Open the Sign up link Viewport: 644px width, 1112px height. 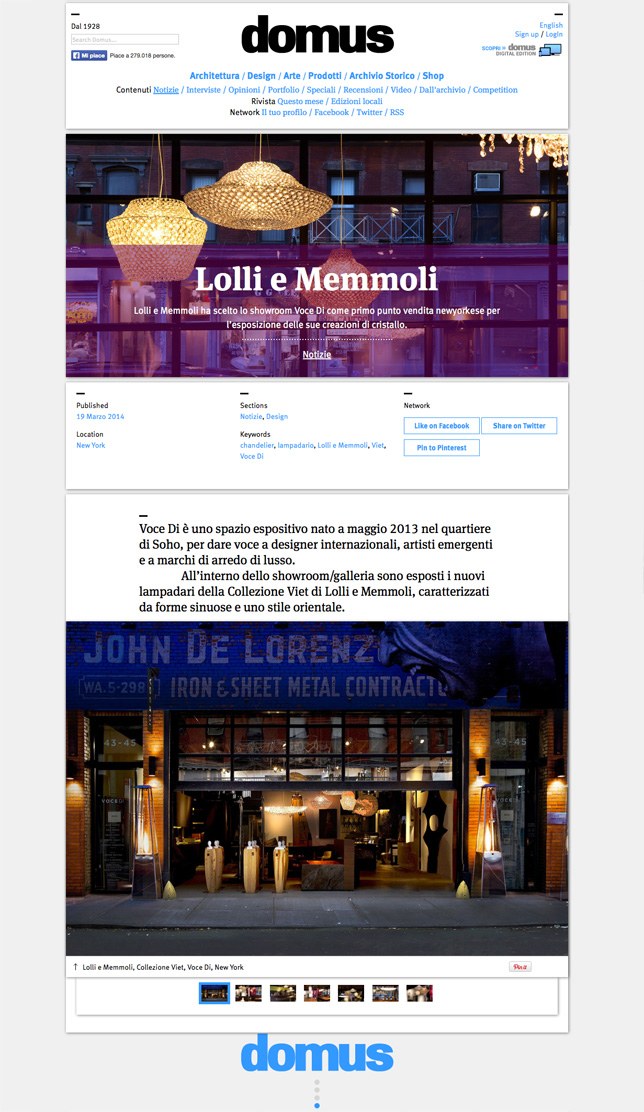pyautogui.click(x=526, y=34)
